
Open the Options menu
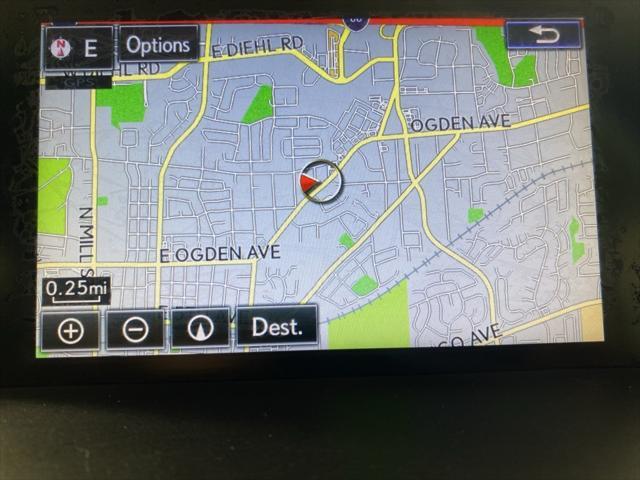[x=158, y=45]
